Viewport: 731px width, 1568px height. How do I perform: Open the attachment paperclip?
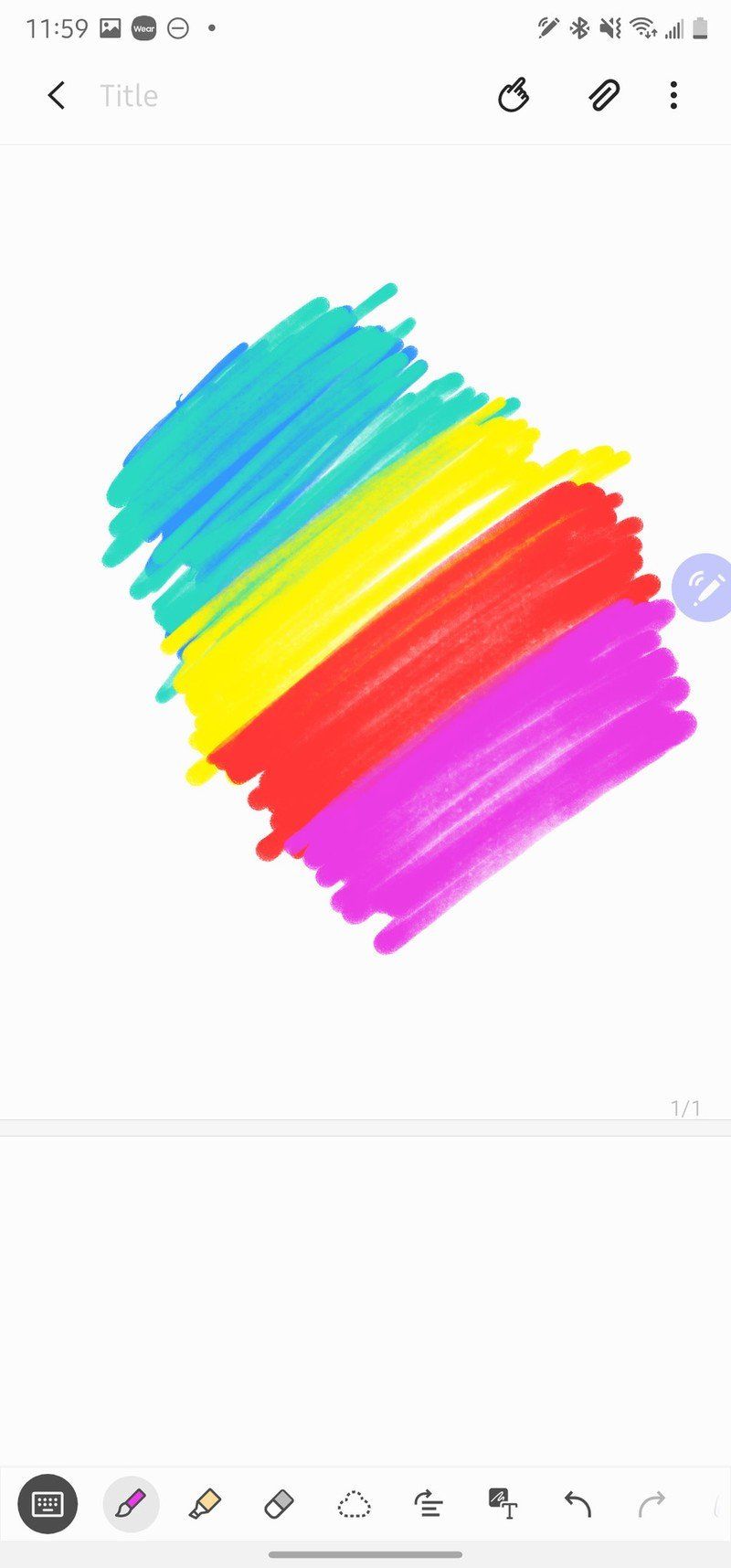click(x=604, y=95)
